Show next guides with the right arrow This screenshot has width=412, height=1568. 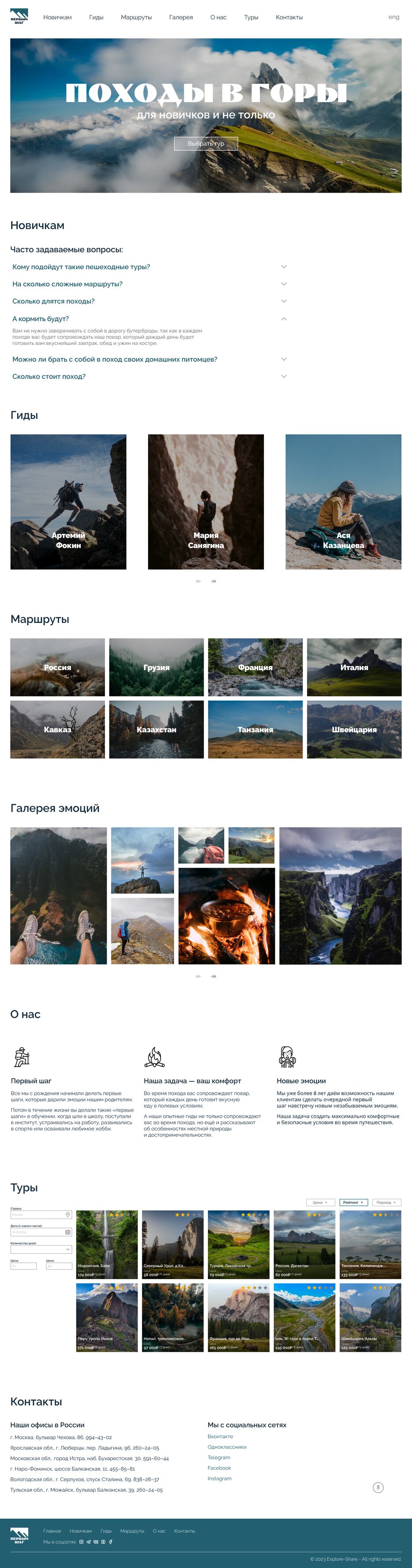(214, 581)
